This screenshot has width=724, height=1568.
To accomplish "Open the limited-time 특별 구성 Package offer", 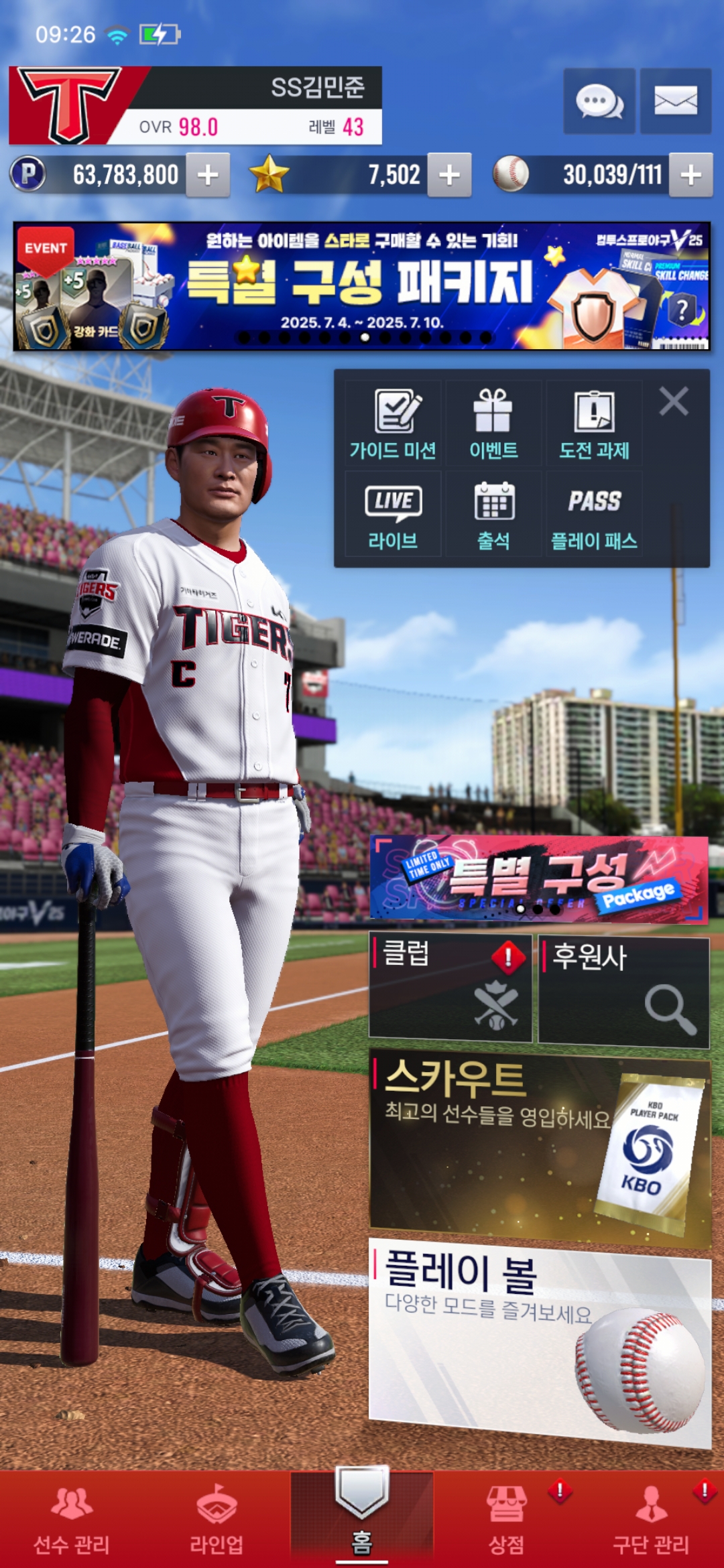I will (x=538, y=878).
